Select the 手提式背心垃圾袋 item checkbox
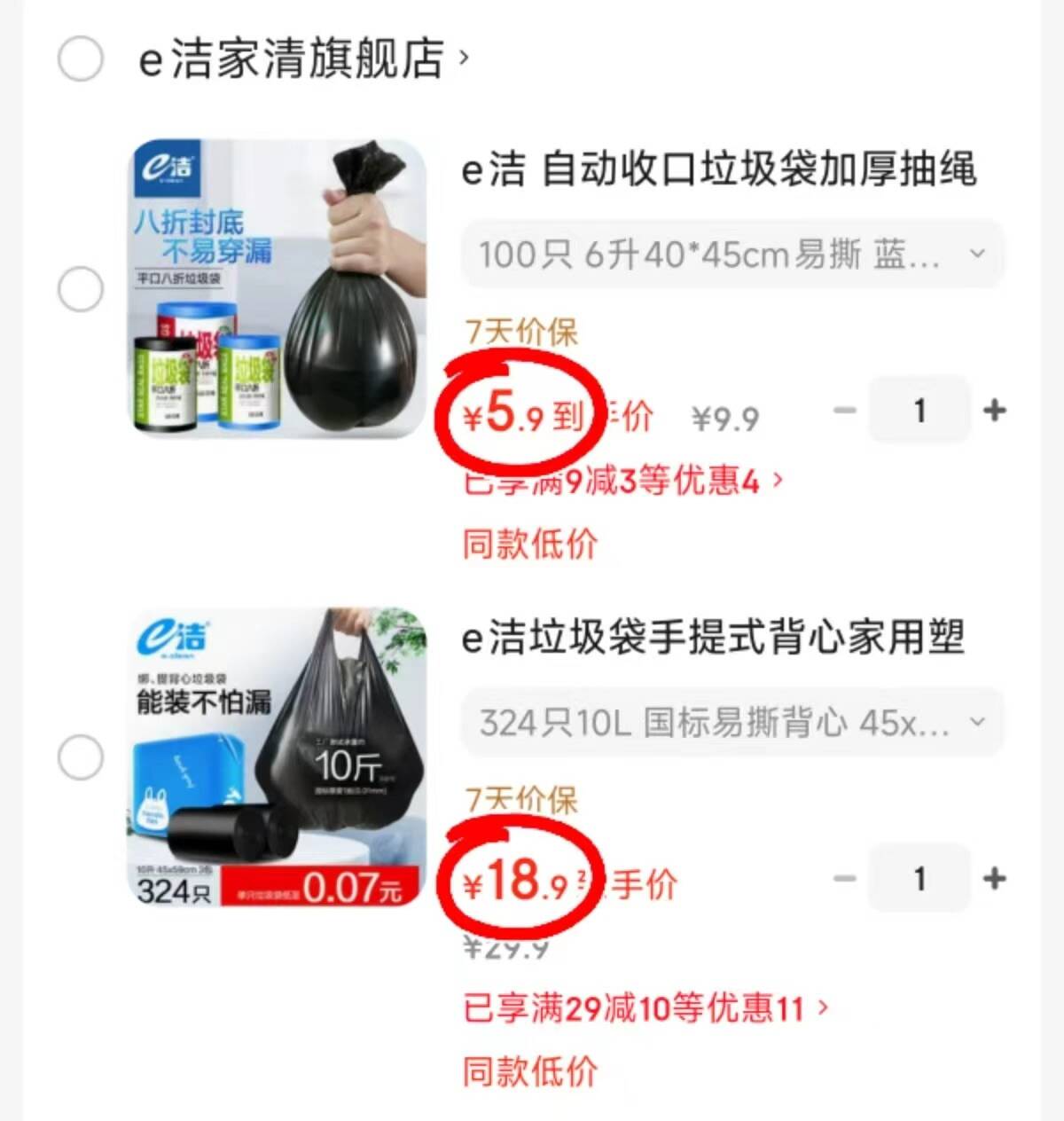This screenshot has width=1064, height=1121. click(81, 757)
